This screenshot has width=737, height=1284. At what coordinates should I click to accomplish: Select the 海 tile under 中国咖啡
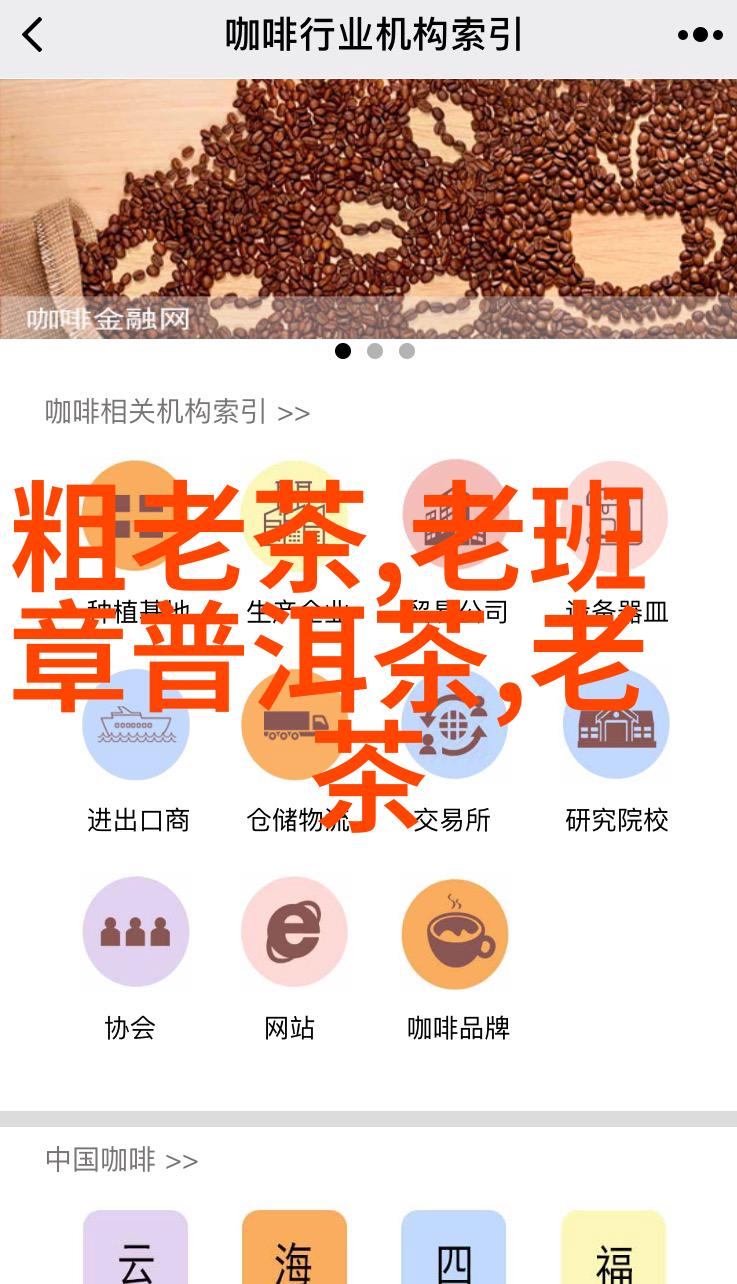pyautogui.click(x=294, y=1248)
